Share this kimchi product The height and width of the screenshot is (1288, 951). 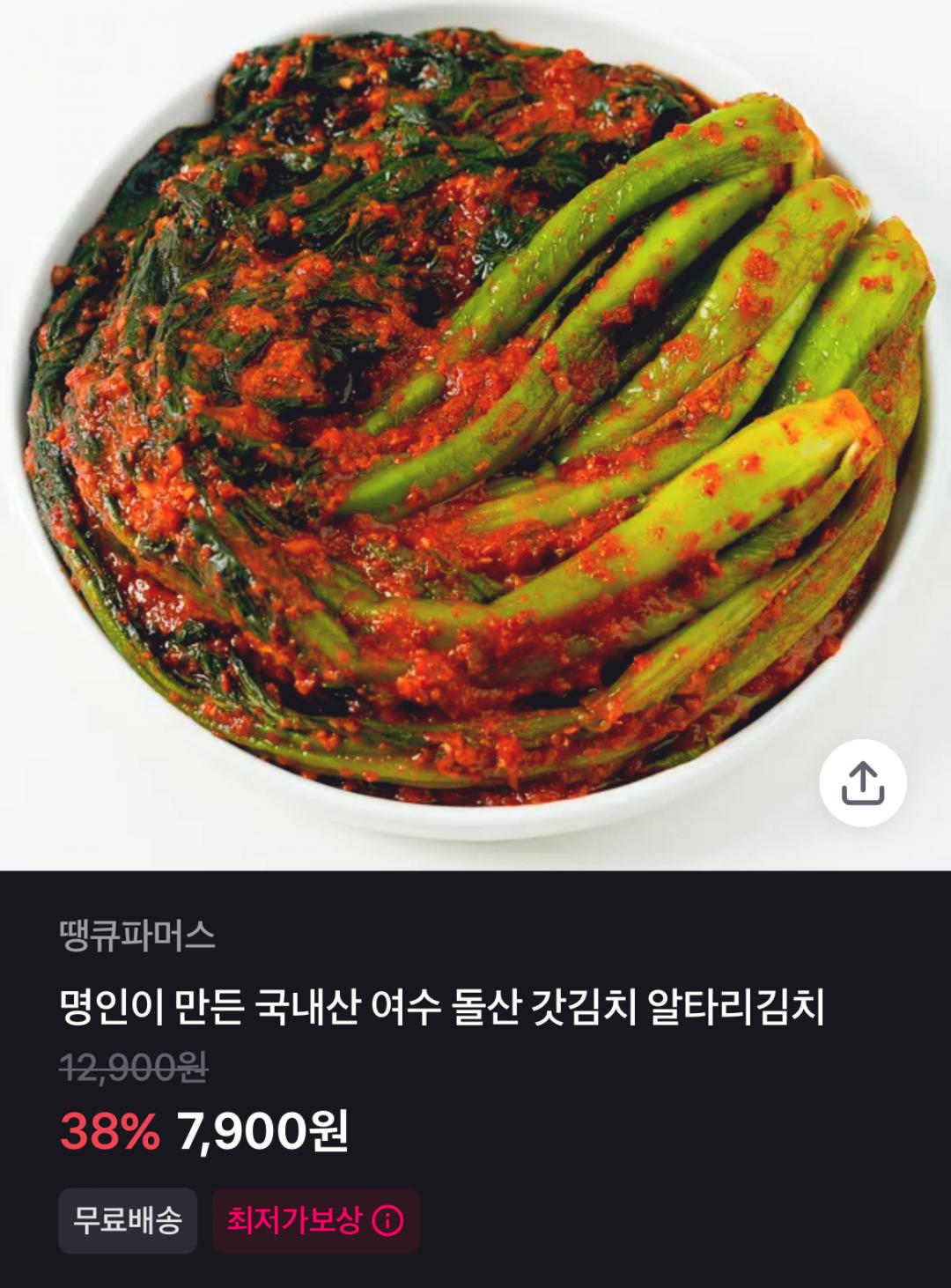(x=862, y=782)
